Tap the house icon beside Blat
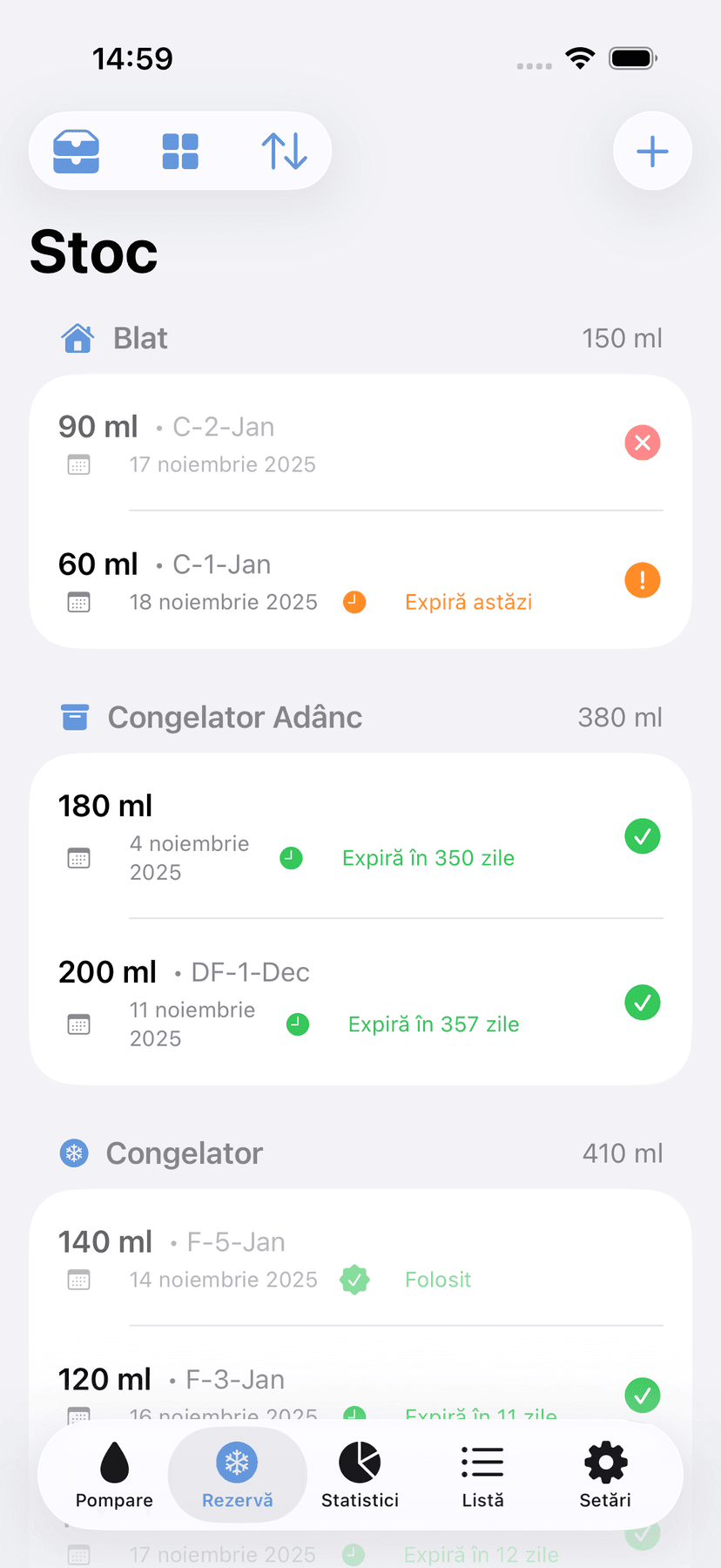The image size is (721, 1568). (x=77, y=338)
